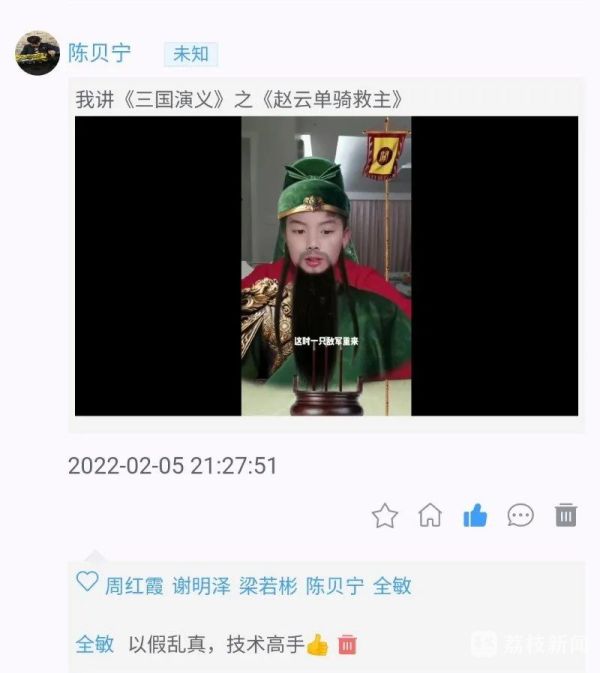Open commenter 全敏's name on the comment
Image resolution: width=600 pixels, height=673 pixels.
pyautogui.click(x=95, y=645)
